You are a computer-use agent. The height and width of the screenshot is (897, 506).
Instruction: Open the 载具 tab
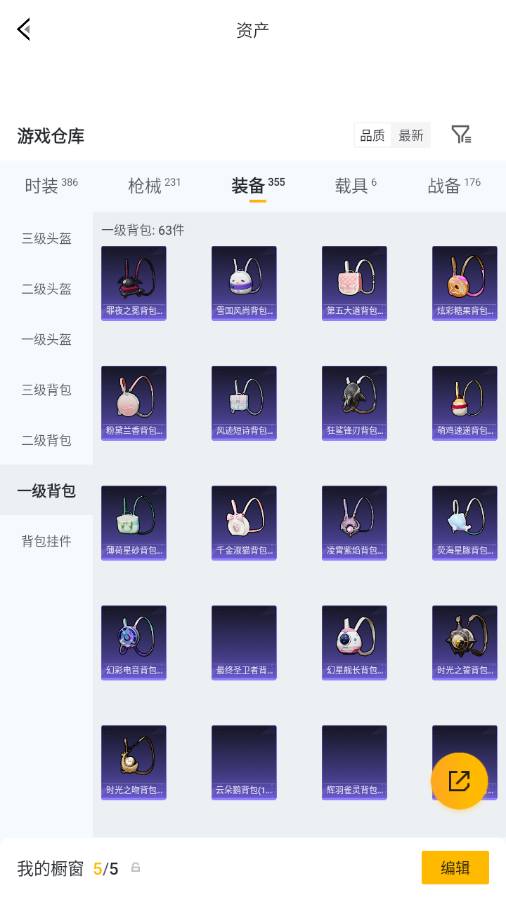[356, 186]
